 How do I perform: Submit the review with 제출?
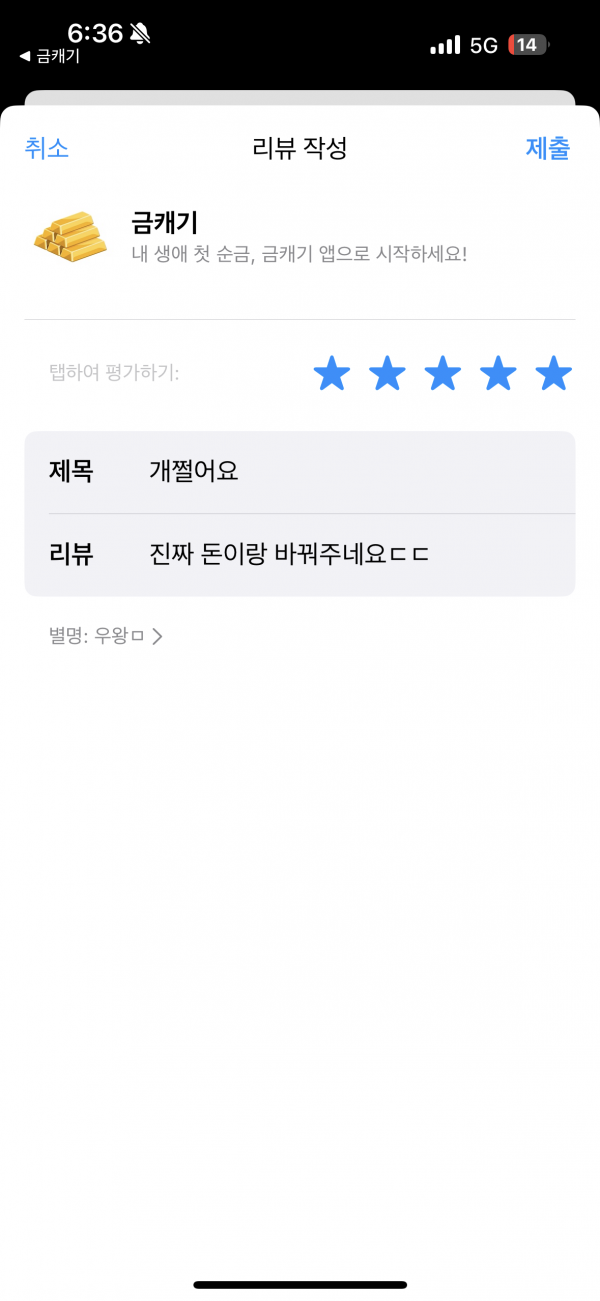(x=548, y=149)
